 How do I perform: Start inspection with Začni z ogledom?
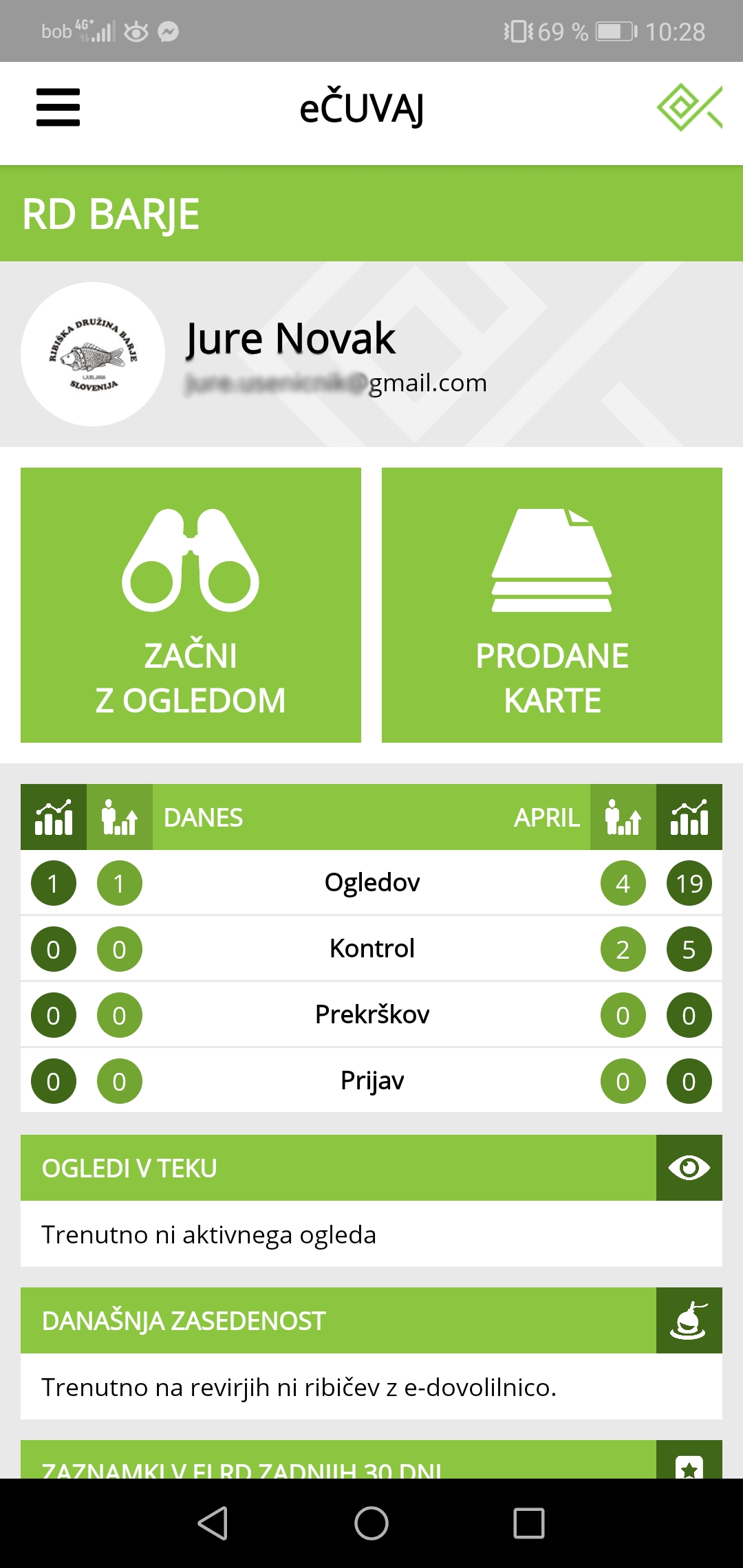coord(191,605)
